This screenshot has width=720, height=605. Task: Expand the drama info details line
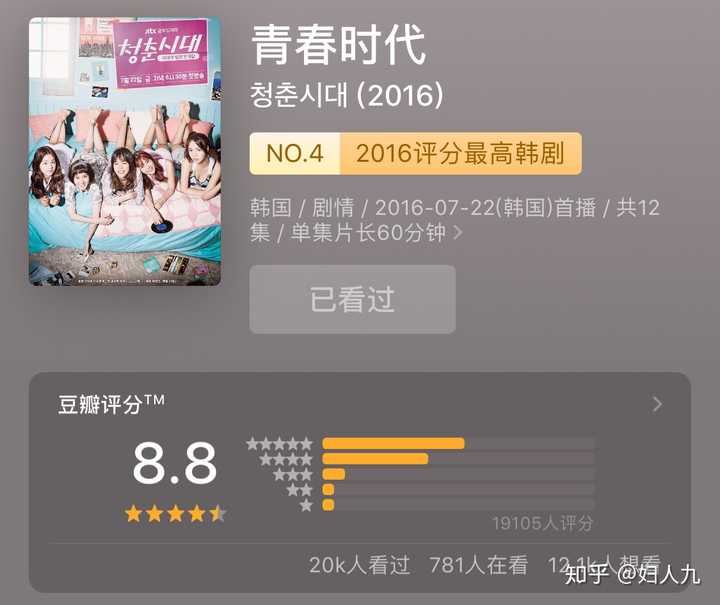point(455,220)
